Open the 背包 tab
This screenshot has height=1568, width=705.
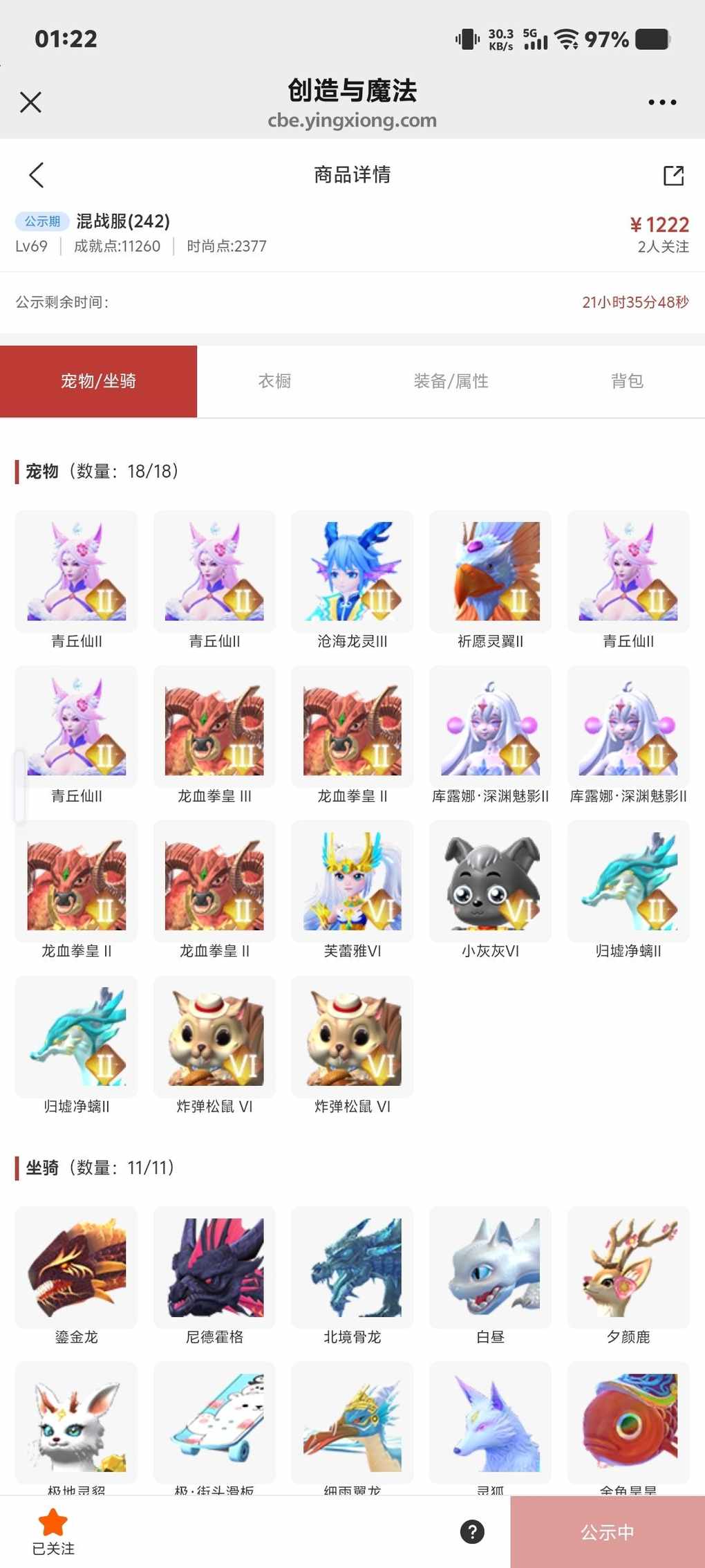627,381
